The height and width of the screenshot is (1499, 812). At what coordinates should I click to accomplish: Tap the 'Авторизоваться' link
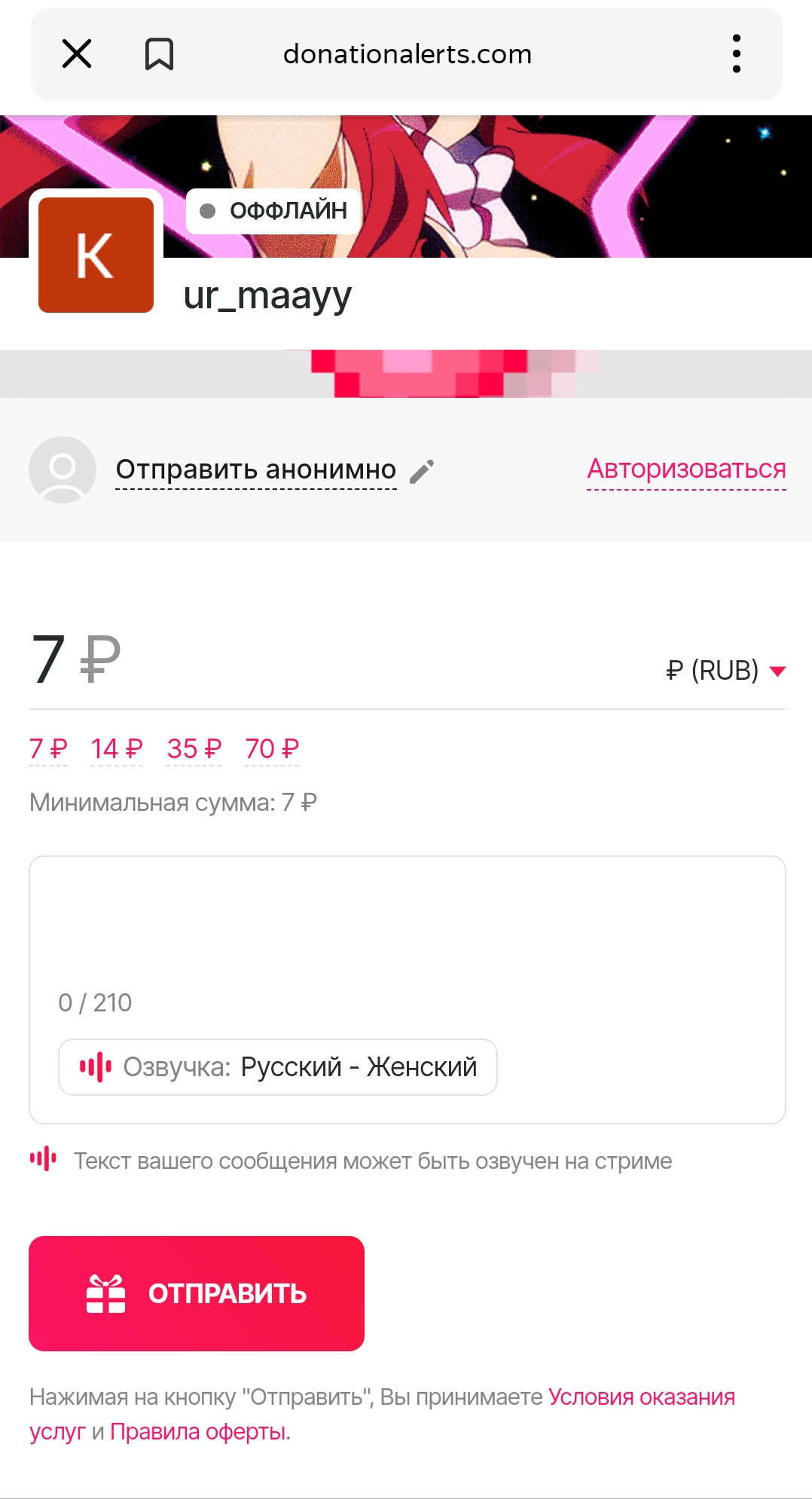pos(686,469)
